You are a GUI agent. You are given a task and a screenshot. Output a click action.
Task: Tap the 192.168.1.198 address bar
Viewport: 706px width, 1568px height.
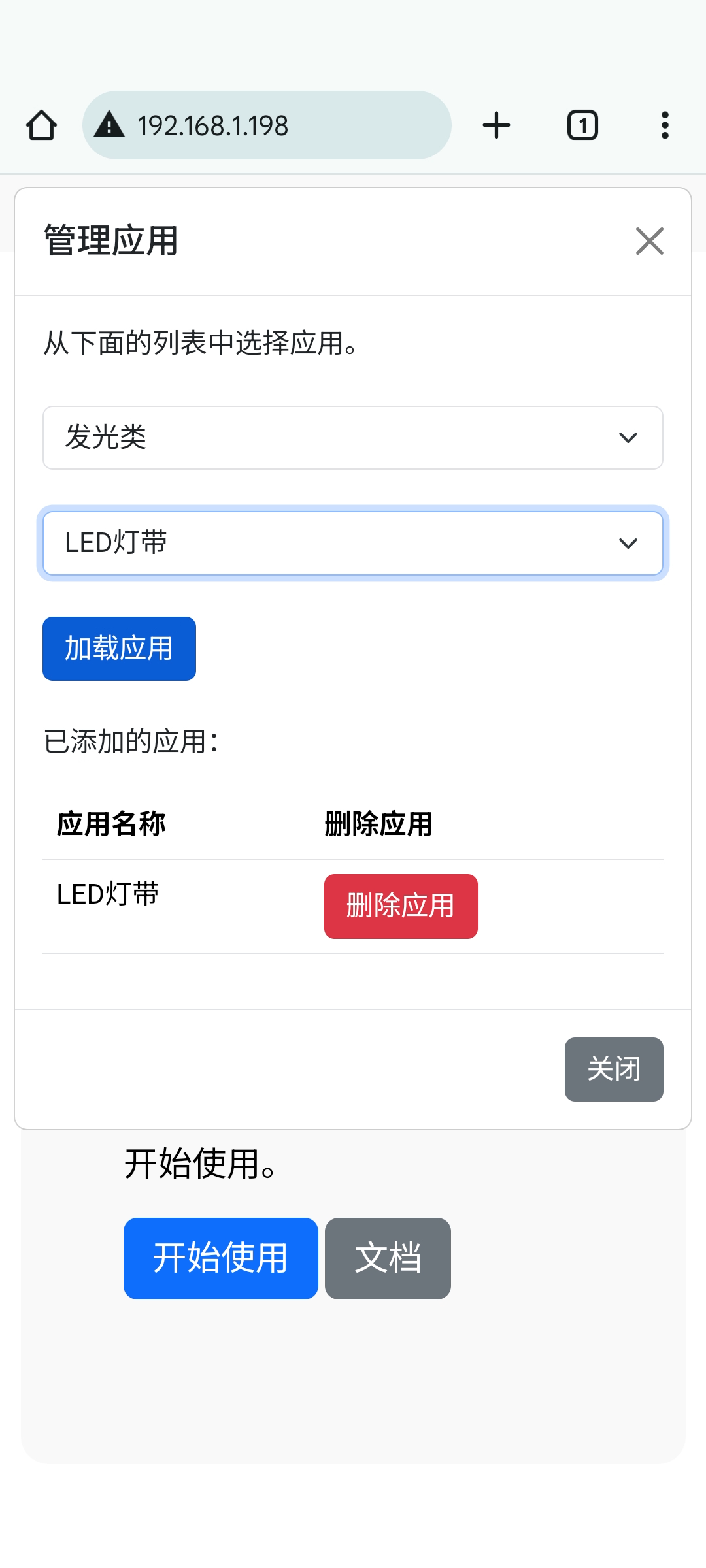pos(267,125)
